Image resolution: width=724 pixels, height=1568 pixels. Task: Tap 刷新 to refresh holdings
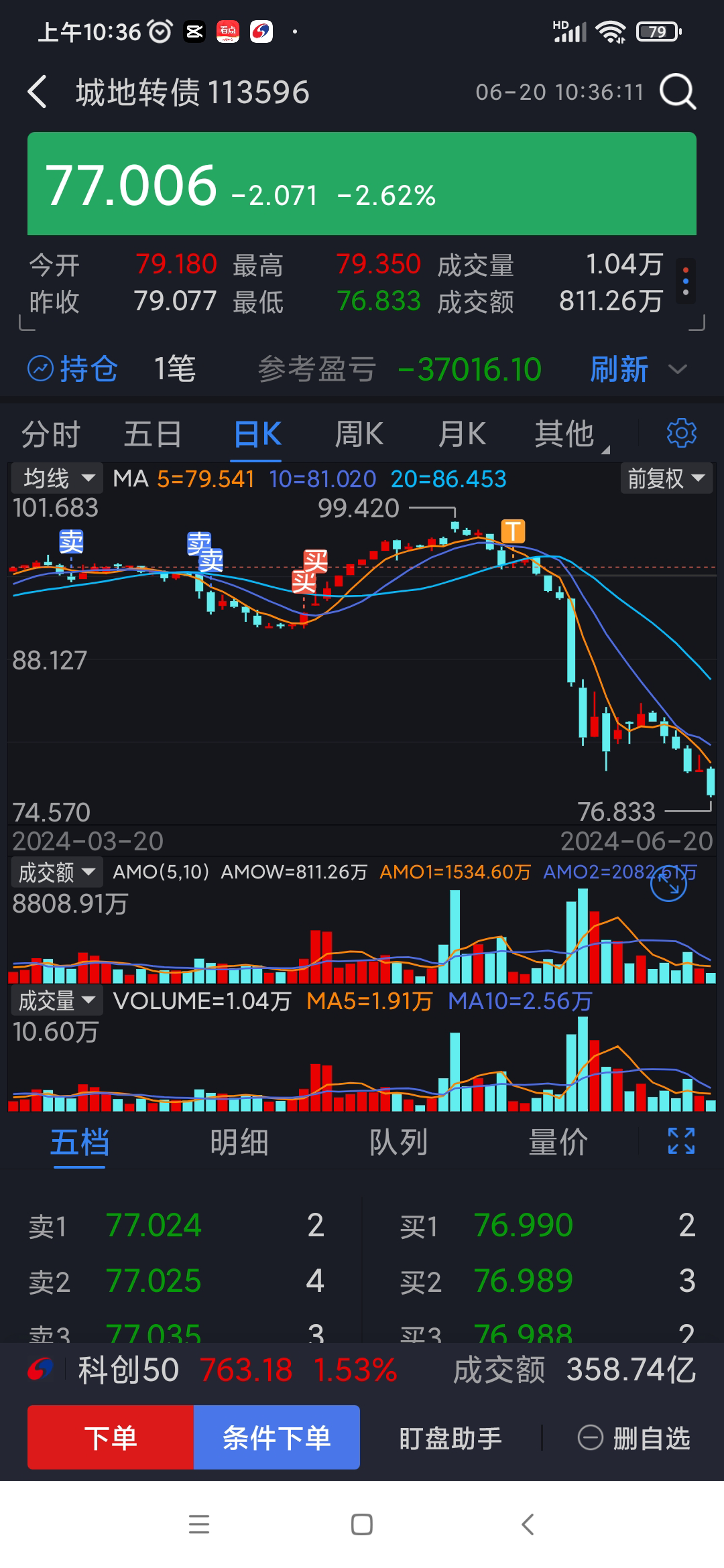pos(619,369)
